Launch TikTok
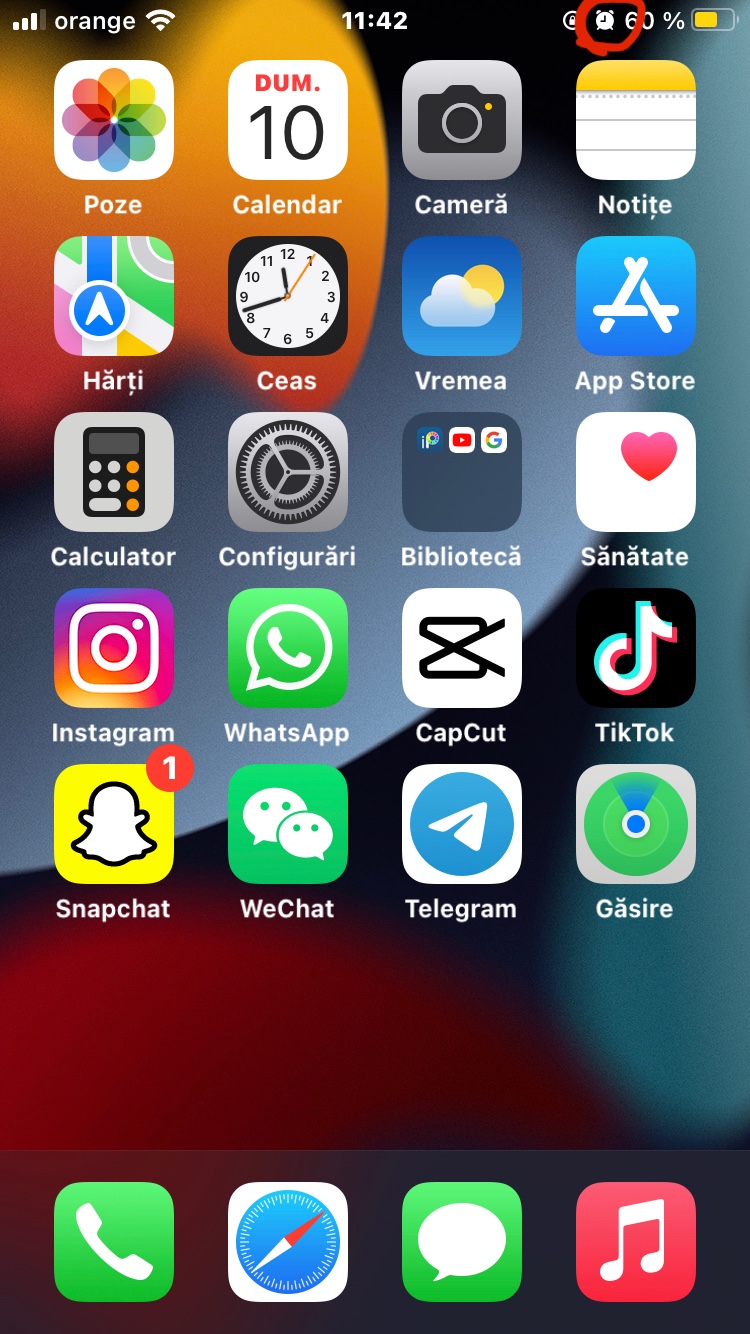This screenshot has width=750, height=1334. pyautogui.click(x=635, y=648)
